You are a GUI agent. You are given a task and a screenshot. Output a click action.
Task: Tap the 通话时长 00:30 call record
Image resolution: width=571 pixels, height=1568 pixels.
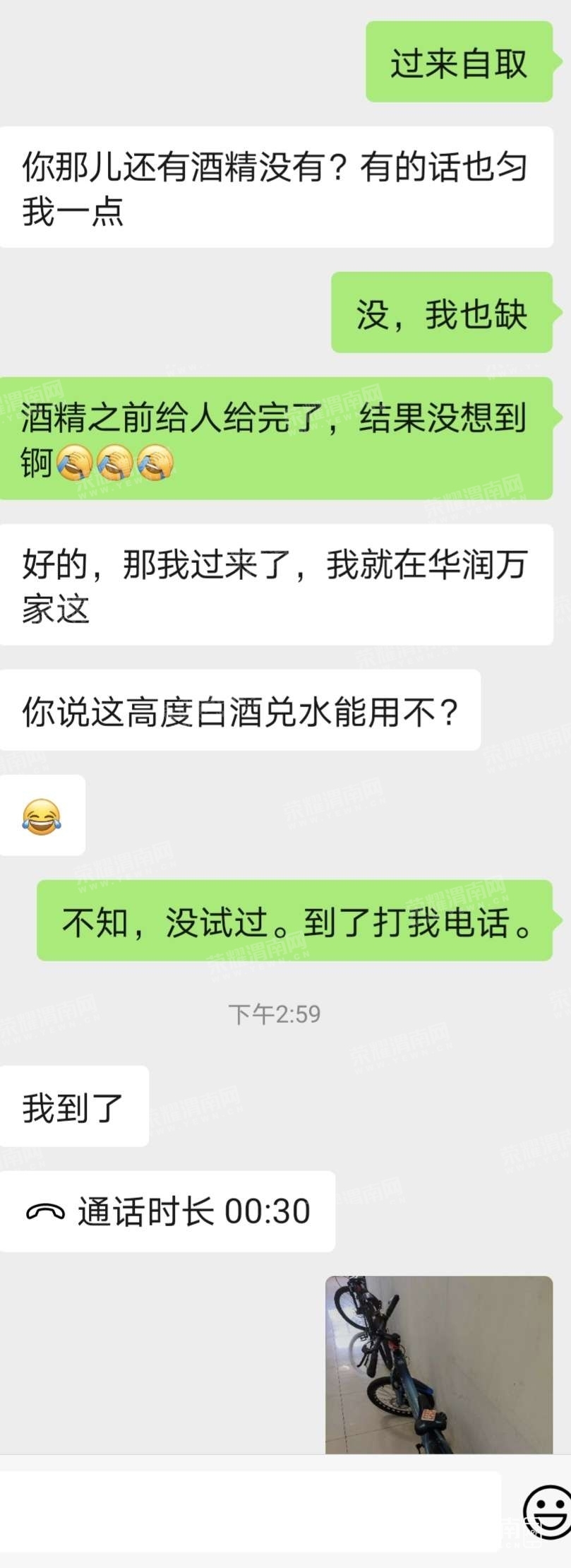click(168, 1211)
